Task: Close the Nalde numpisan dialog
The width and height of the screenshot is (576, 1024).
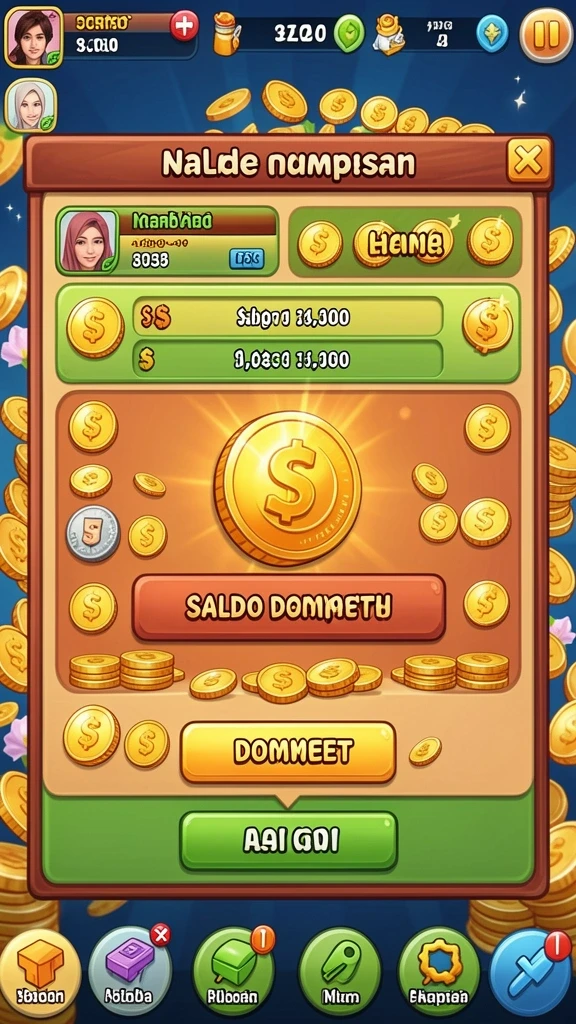Action: (x=528, y=160)
